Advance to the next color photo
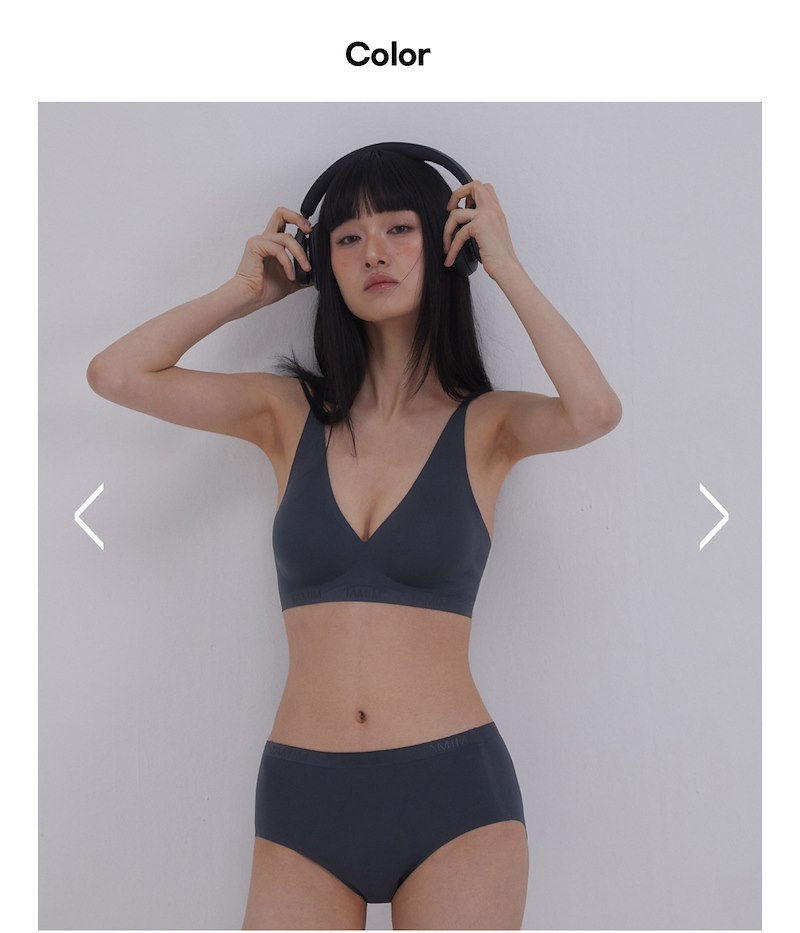This screenshot has height=933, width=800. coord(713,517)
